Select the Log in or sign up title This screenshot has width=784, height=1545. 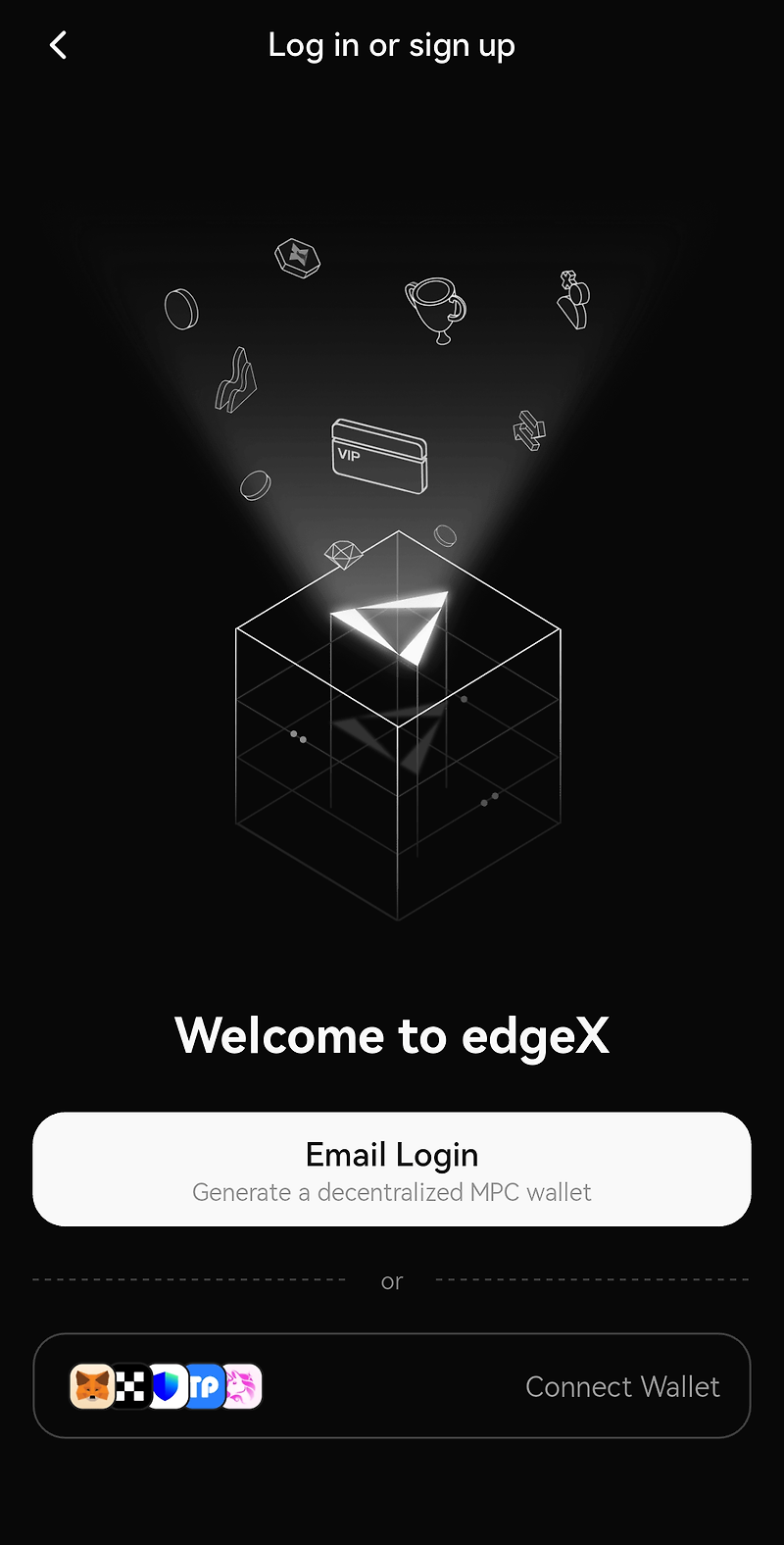click(391, 44)
